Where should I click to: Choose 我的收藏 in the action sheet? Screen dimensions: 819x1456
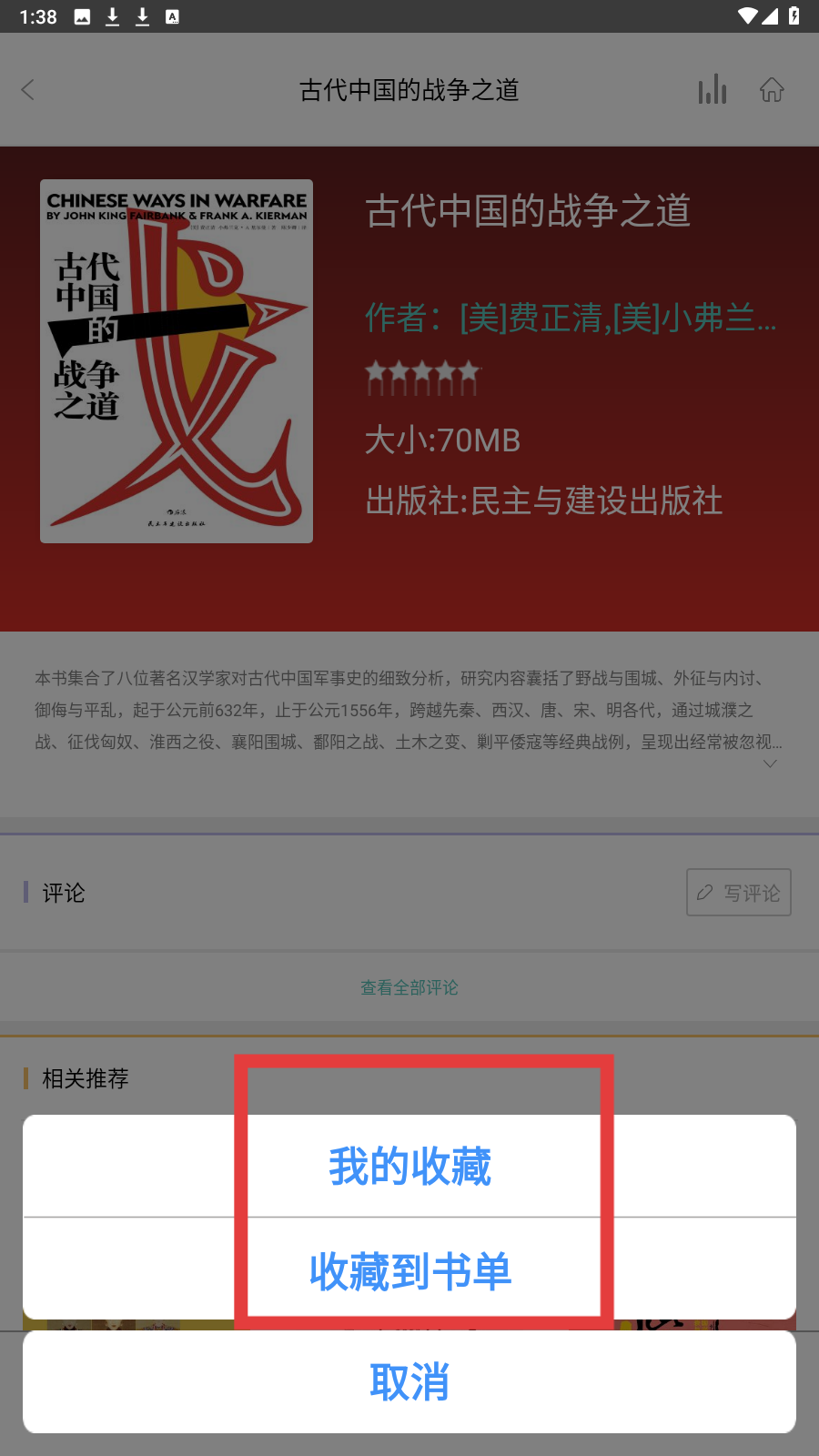coord(409,1167)
